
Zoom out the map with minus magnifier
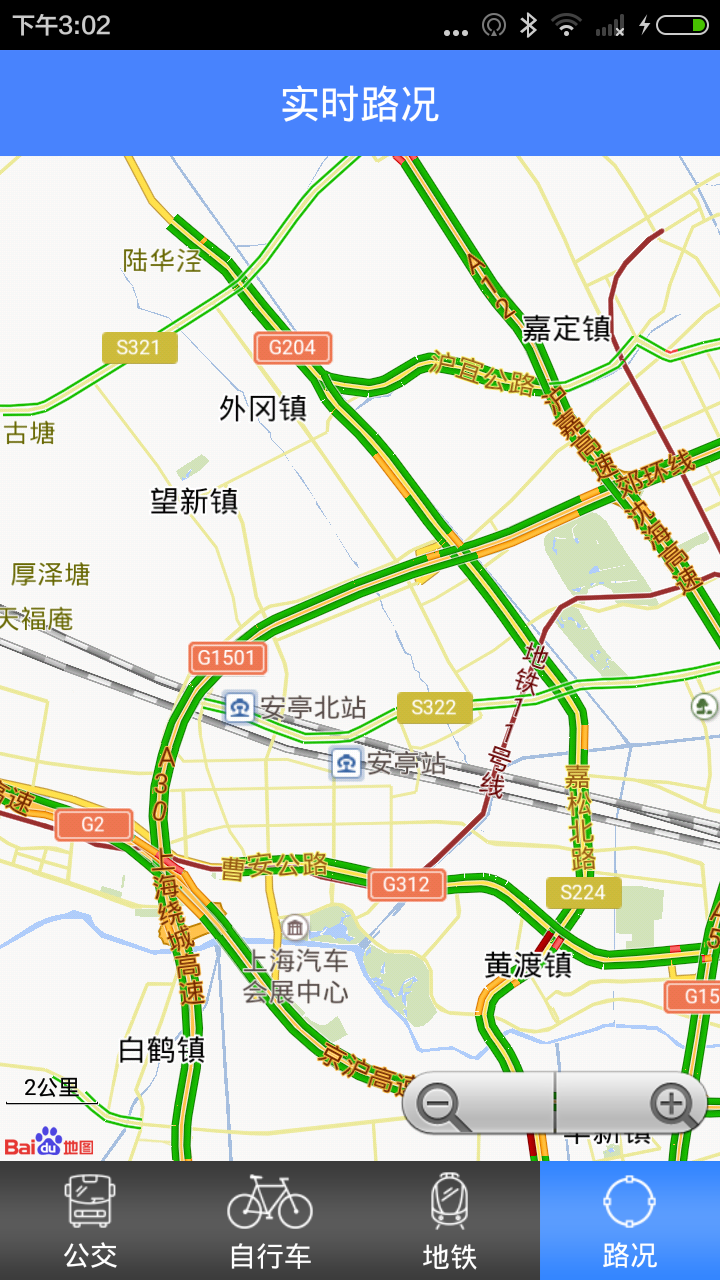[x=440, y=1104]
